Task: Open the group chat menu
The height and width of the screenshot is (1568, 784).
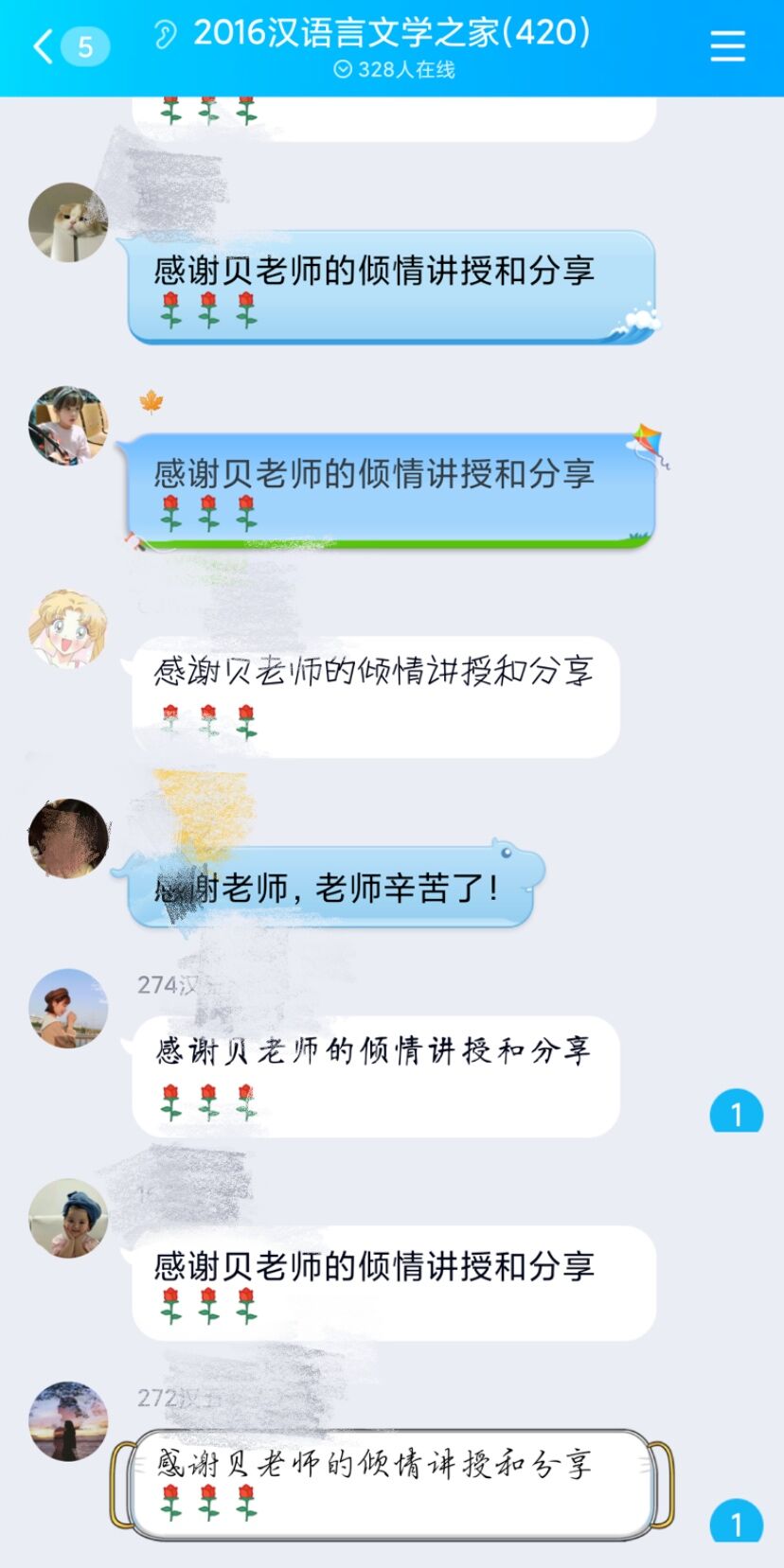Action: pyautogui.click(x=727, y=46)
